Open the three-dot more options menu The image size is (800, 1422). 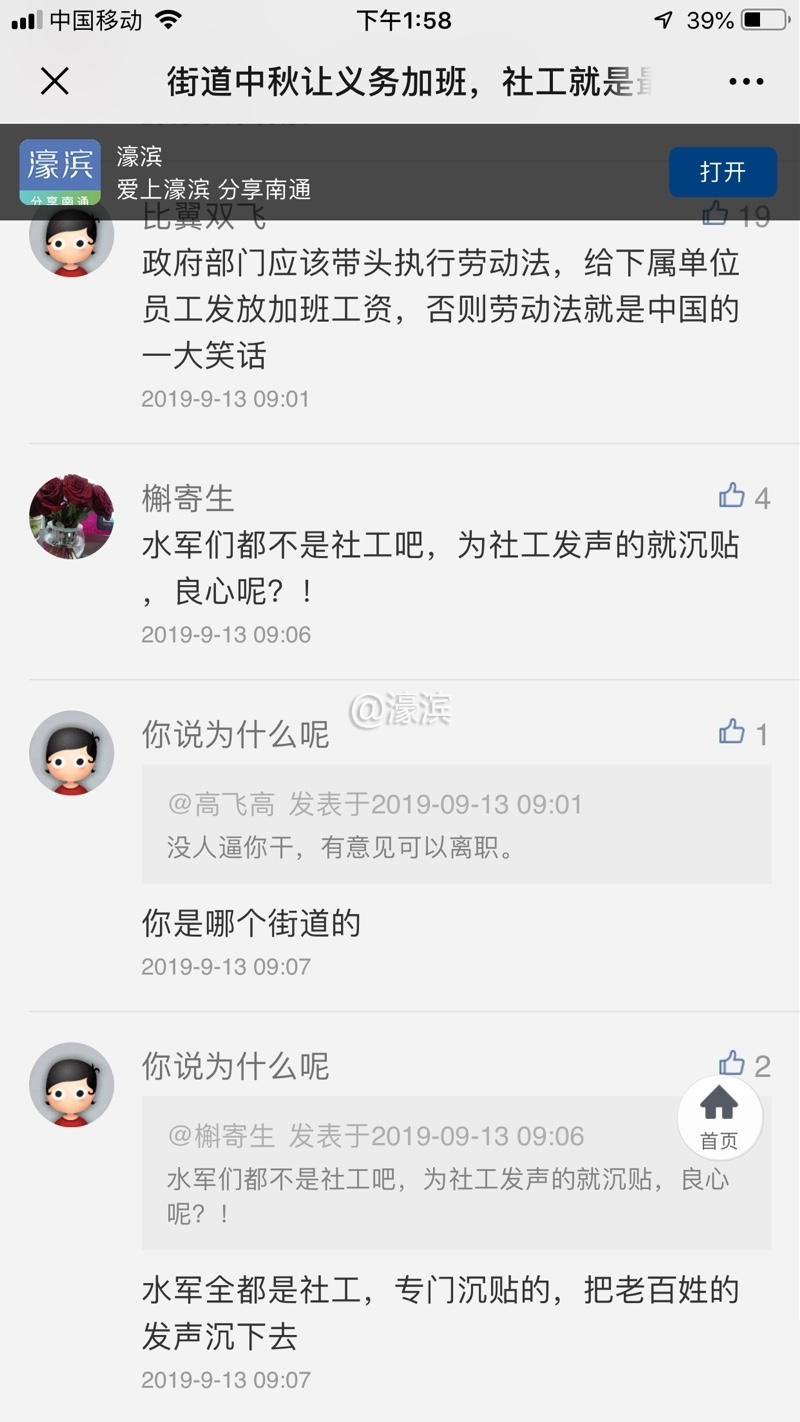746,82
